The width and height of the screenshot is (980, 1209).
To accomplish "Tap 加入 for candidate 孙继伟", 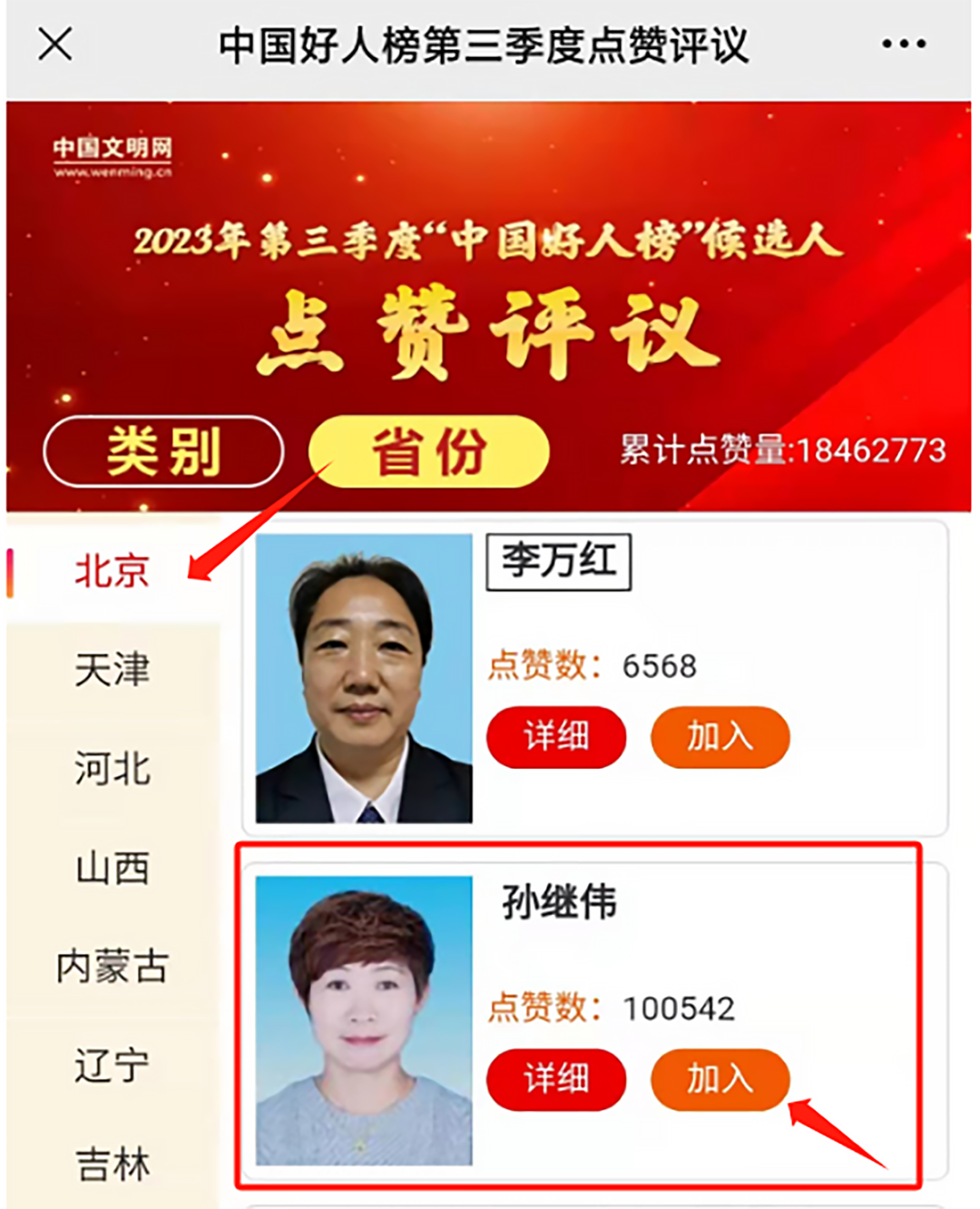I will [x=720, y=1079].
